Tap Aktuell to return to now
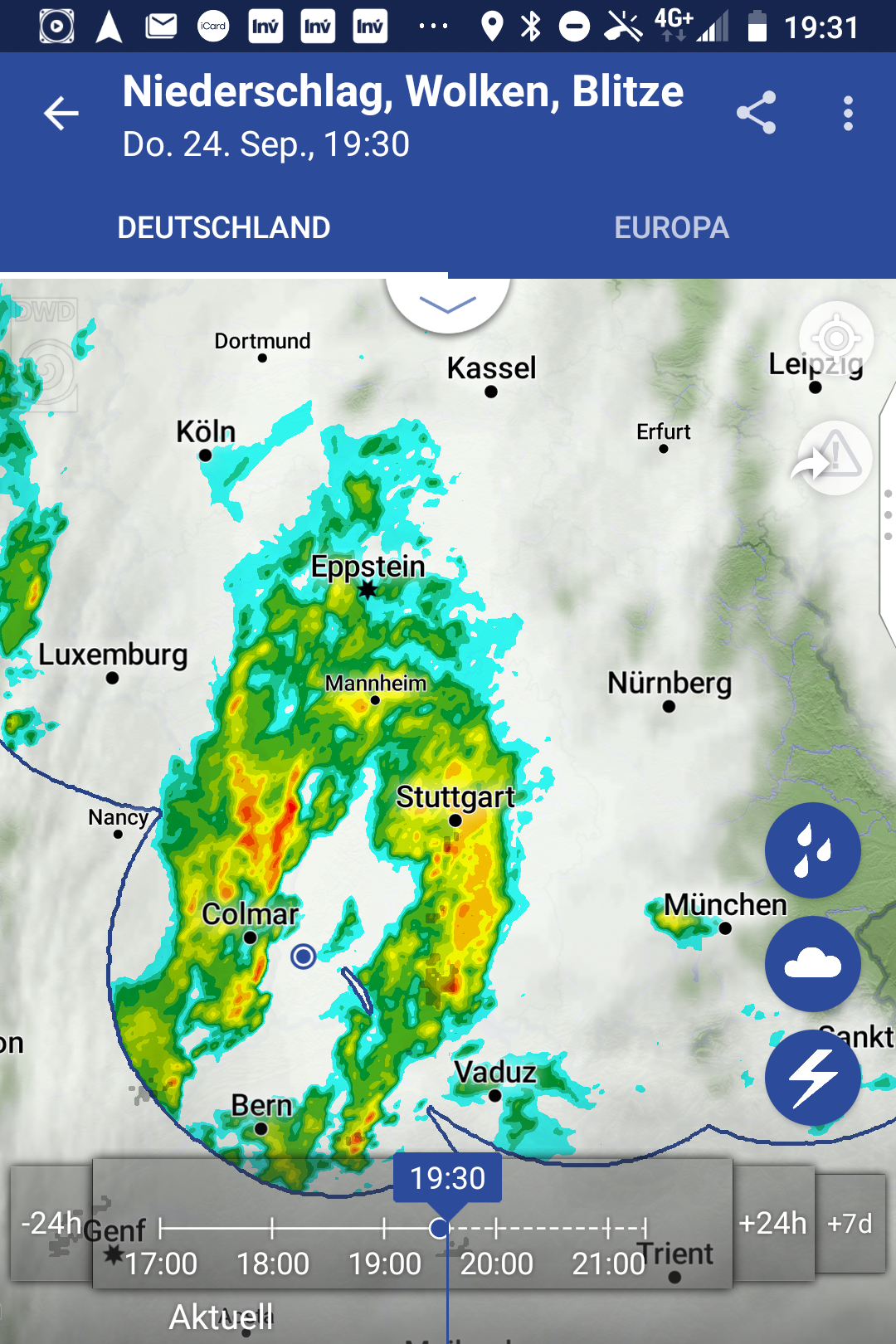 click(221, 1317)
